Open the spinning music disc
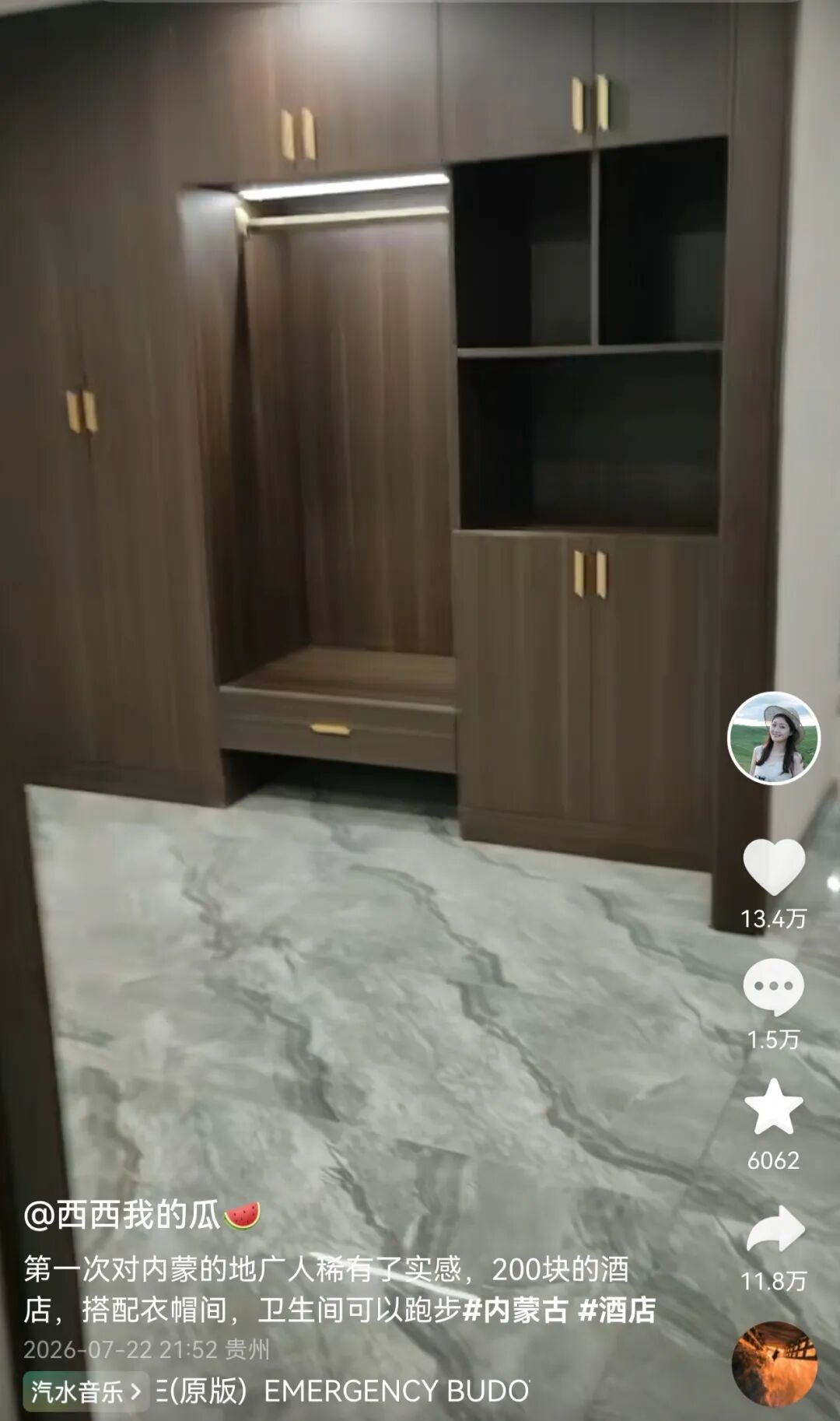 775,1364
